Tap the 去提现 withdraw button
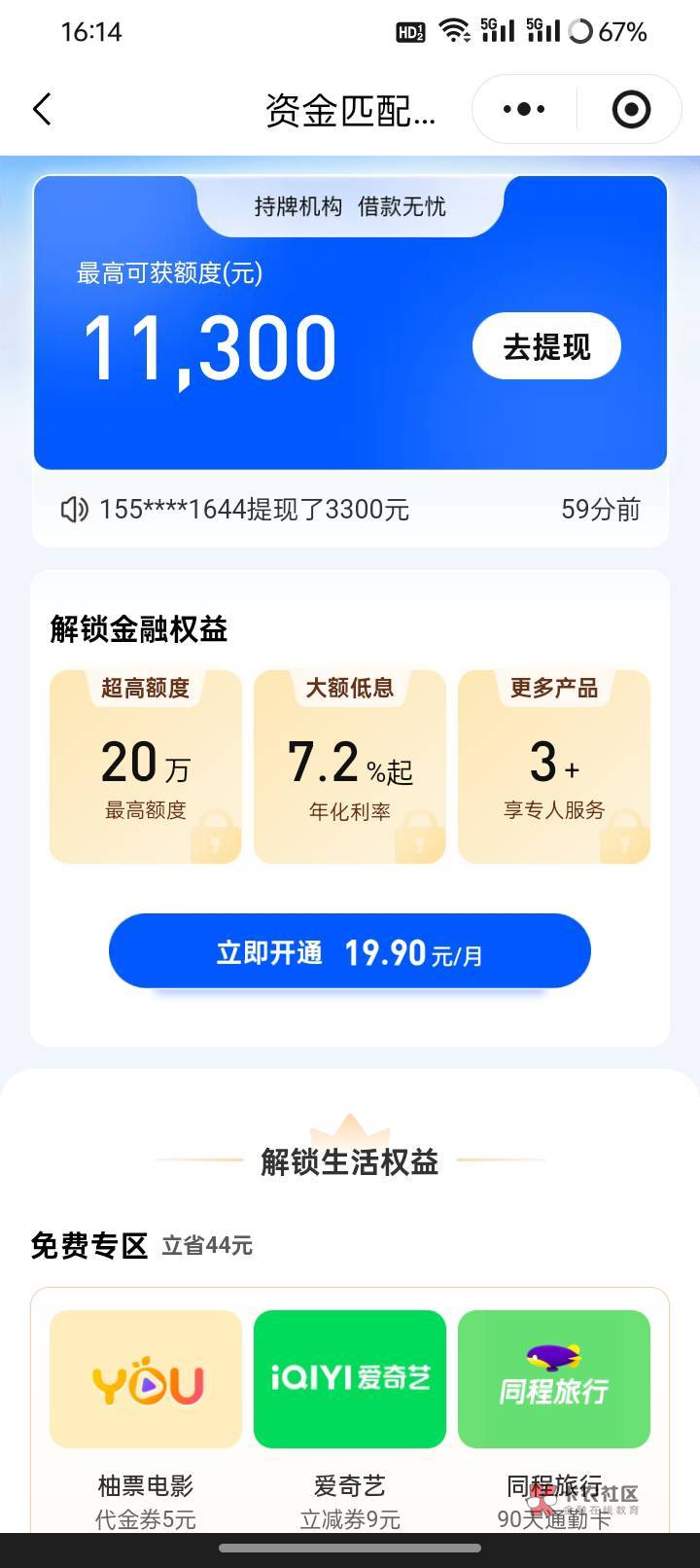The image size is (700, 1568). point(546,346)
